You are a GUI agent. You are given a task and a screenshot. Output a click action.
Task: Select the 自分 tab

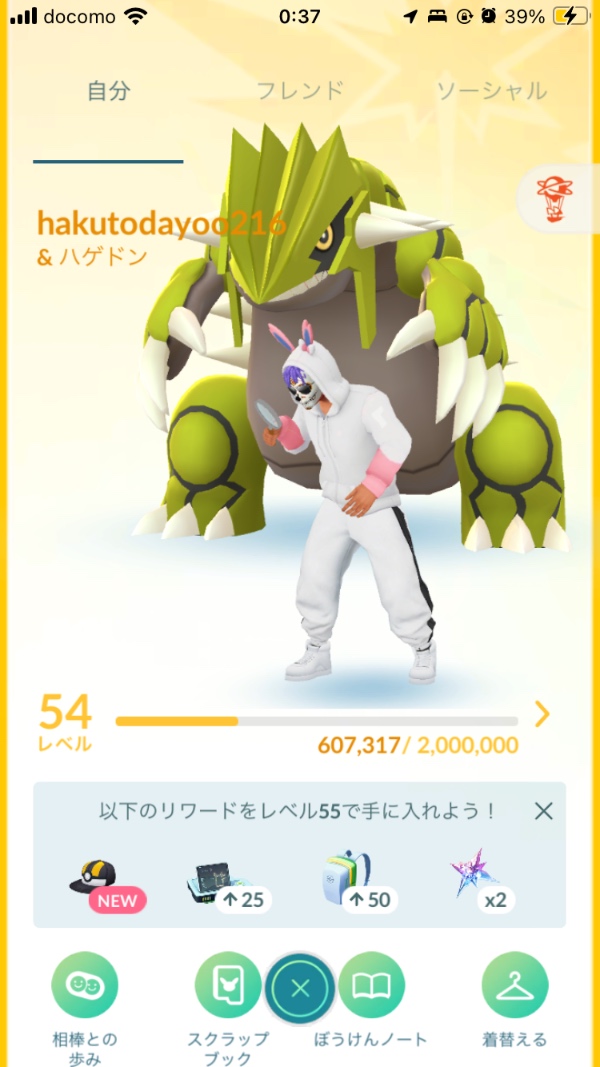(x=108, y=91)
